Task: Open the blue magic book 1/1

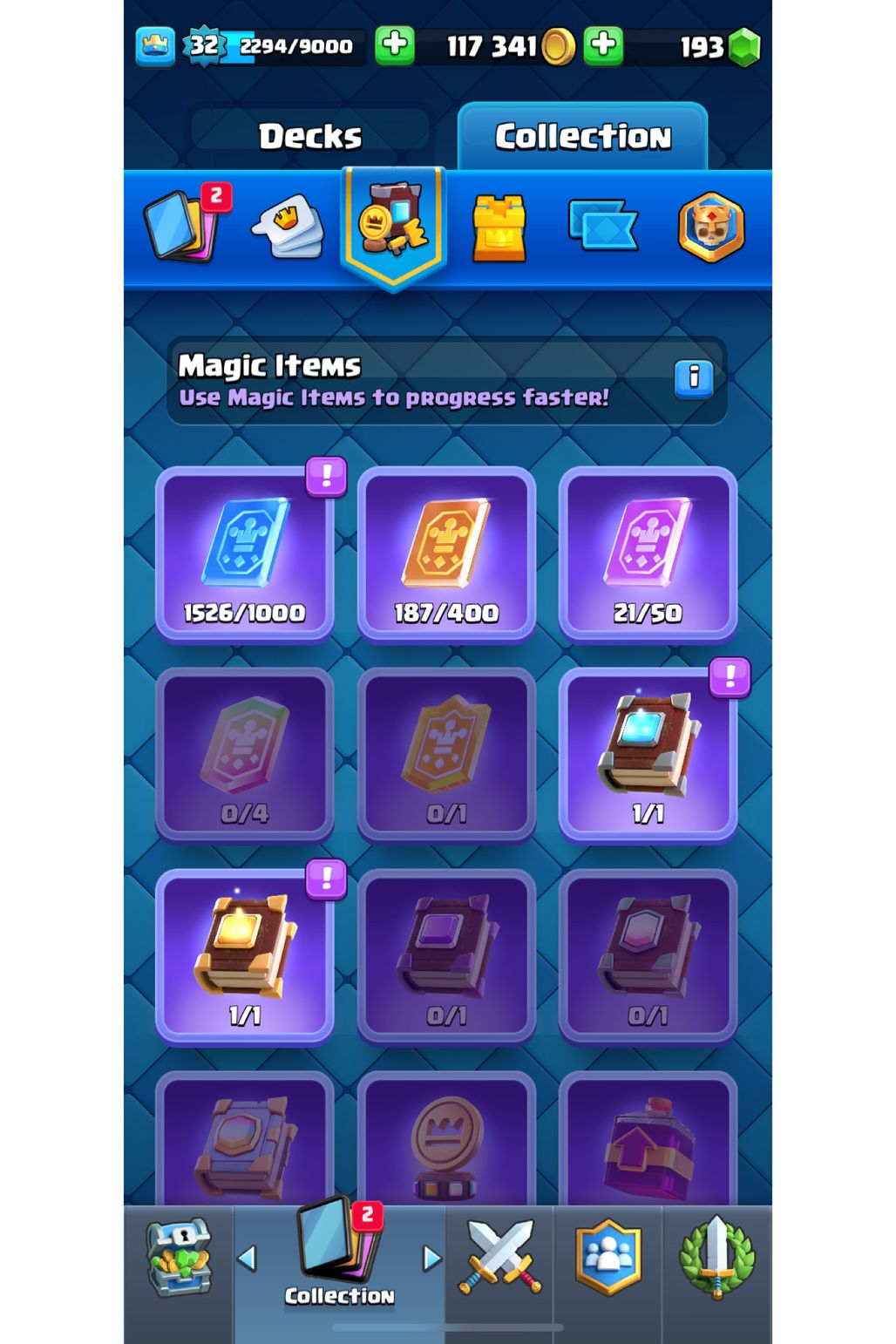Action: tap(648, 755)
